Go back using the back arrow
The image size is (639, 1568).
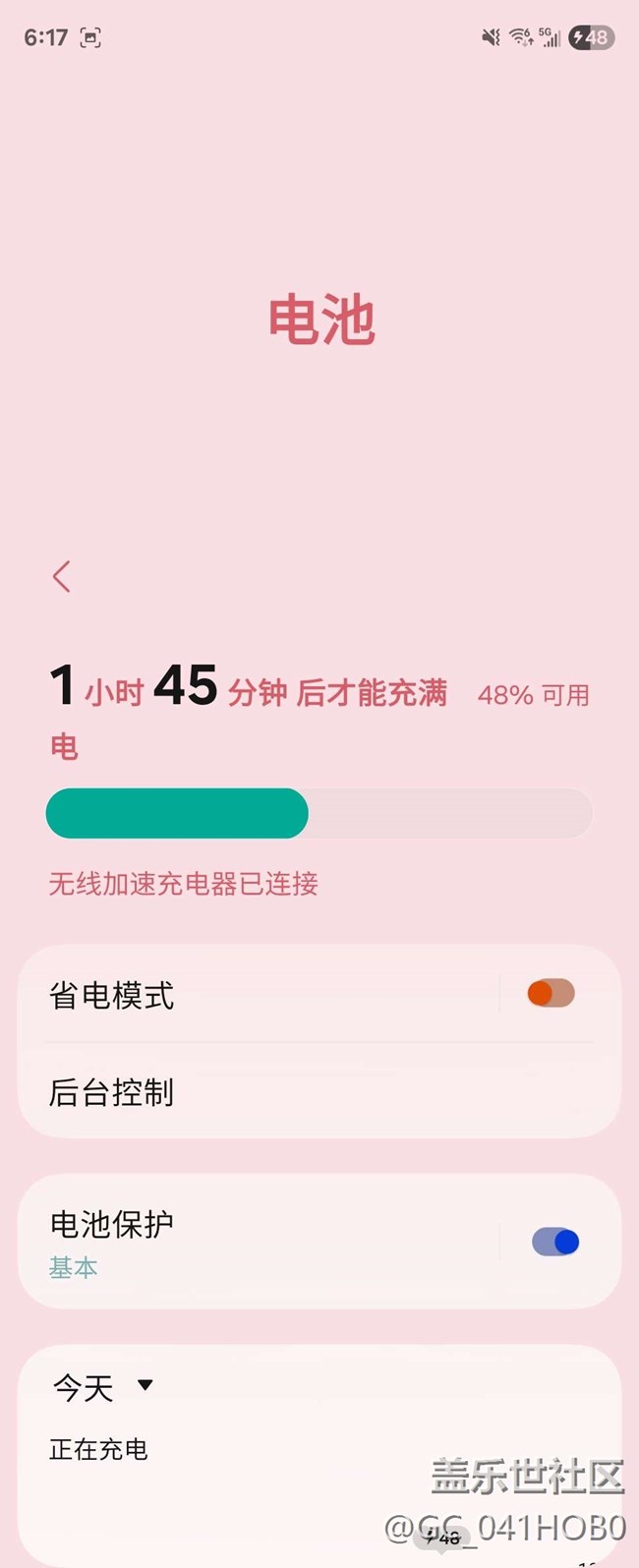(62, 576)
